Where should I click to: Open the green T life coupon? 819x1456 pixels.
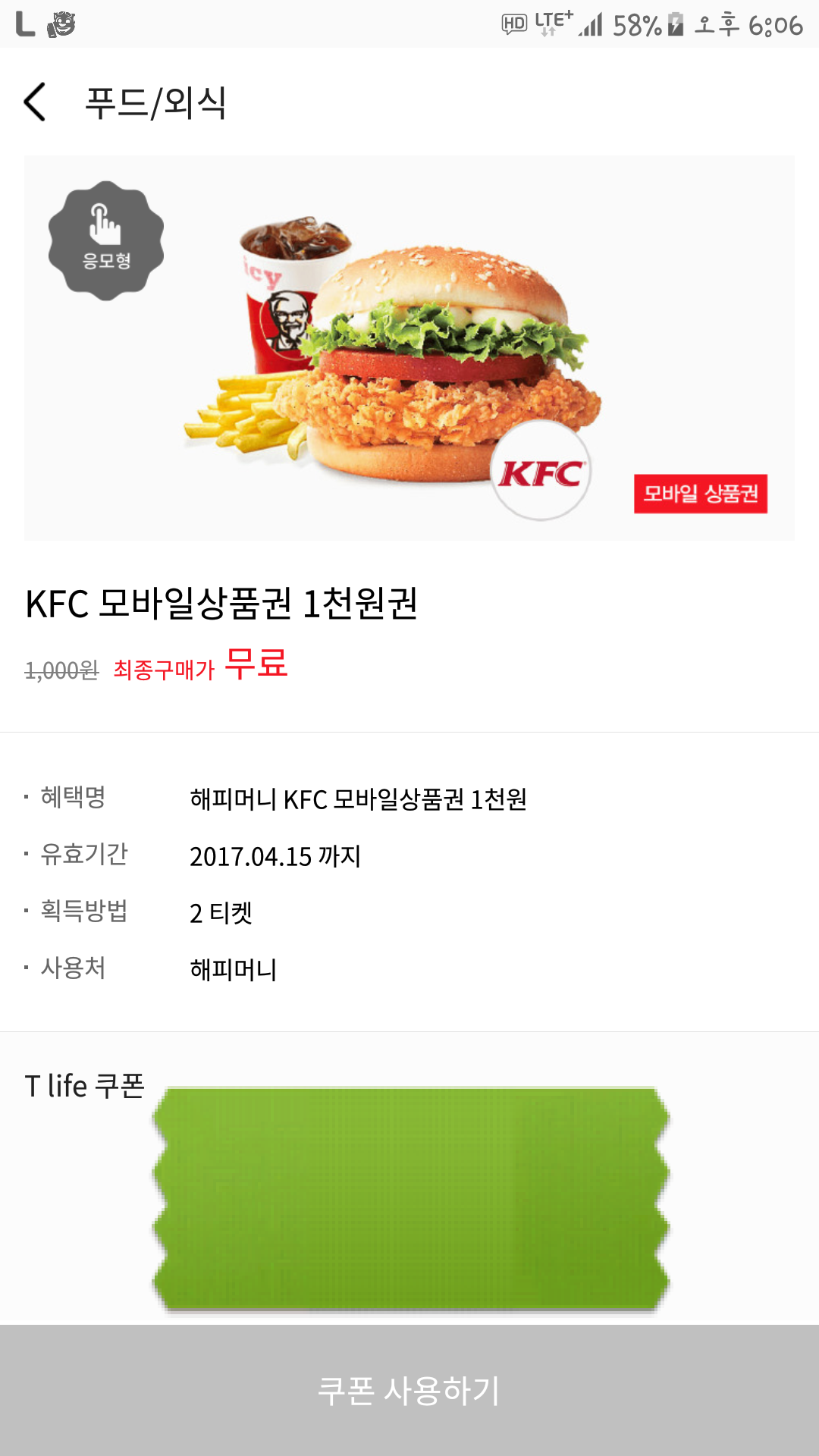point(410,1200)
